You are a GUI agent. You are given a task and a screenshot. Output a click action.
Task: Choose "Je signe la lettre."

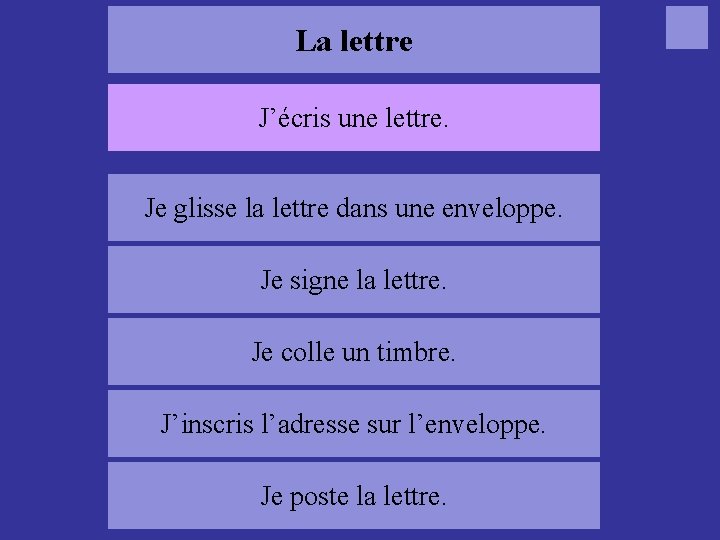click(354, 280)
